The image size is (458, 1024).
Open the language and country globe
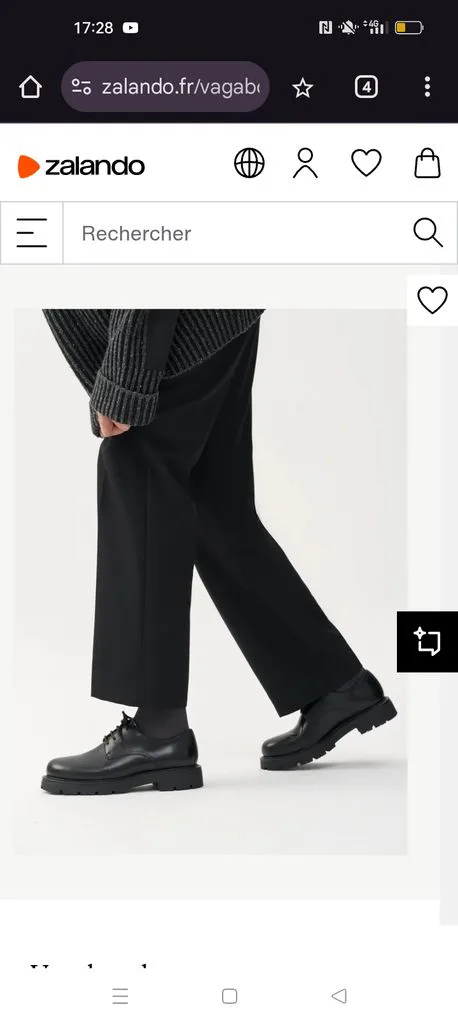point(250,163)
